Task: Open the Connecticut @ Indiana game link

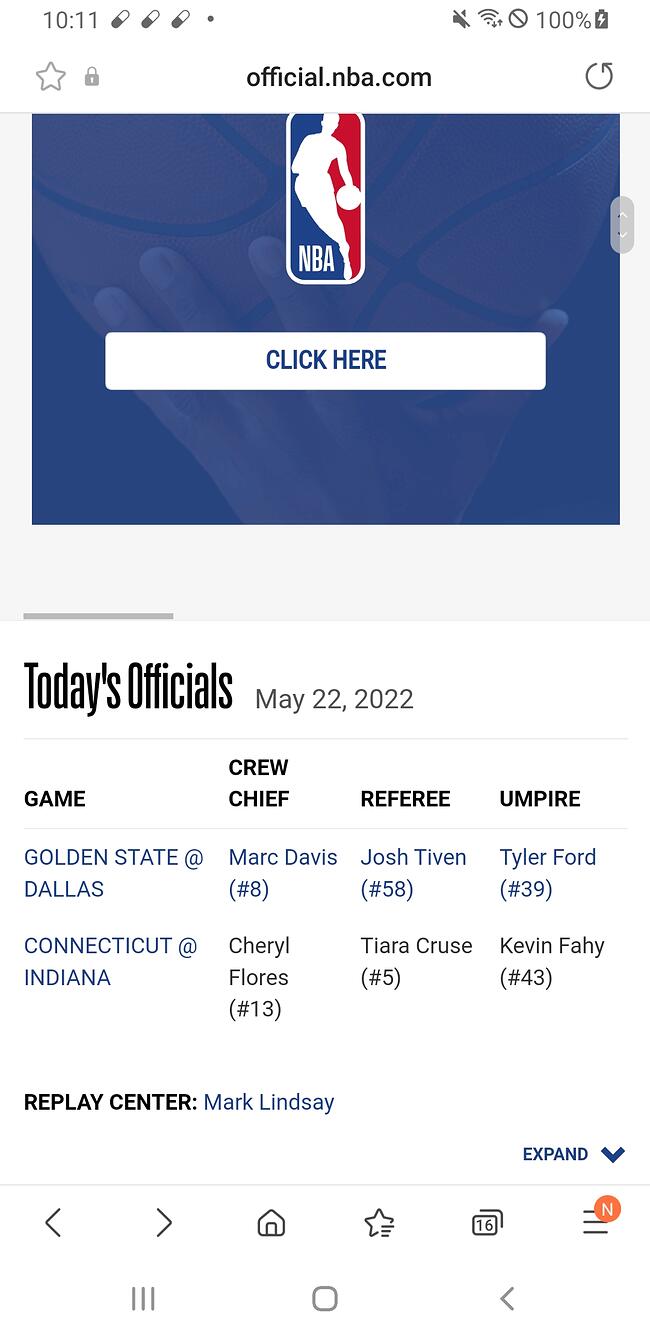Action: (x=111, y=961)
